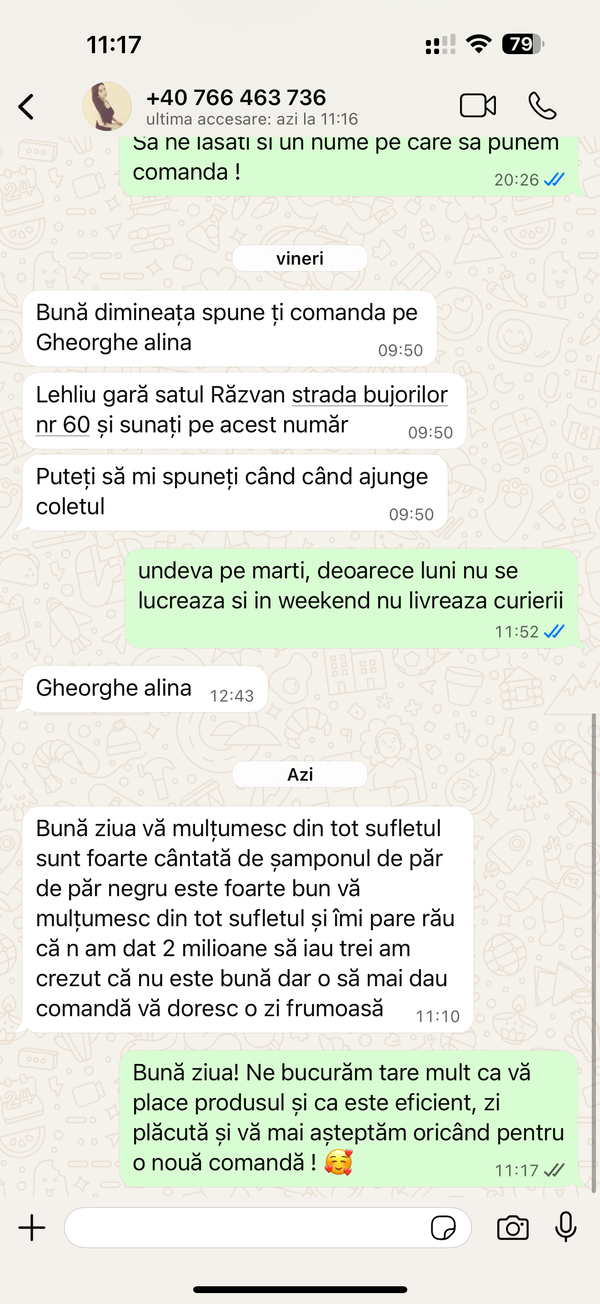Tap the underlined address strada bujorilor nr 60
The image size is (600, 1304).
[x=368, y=394]
